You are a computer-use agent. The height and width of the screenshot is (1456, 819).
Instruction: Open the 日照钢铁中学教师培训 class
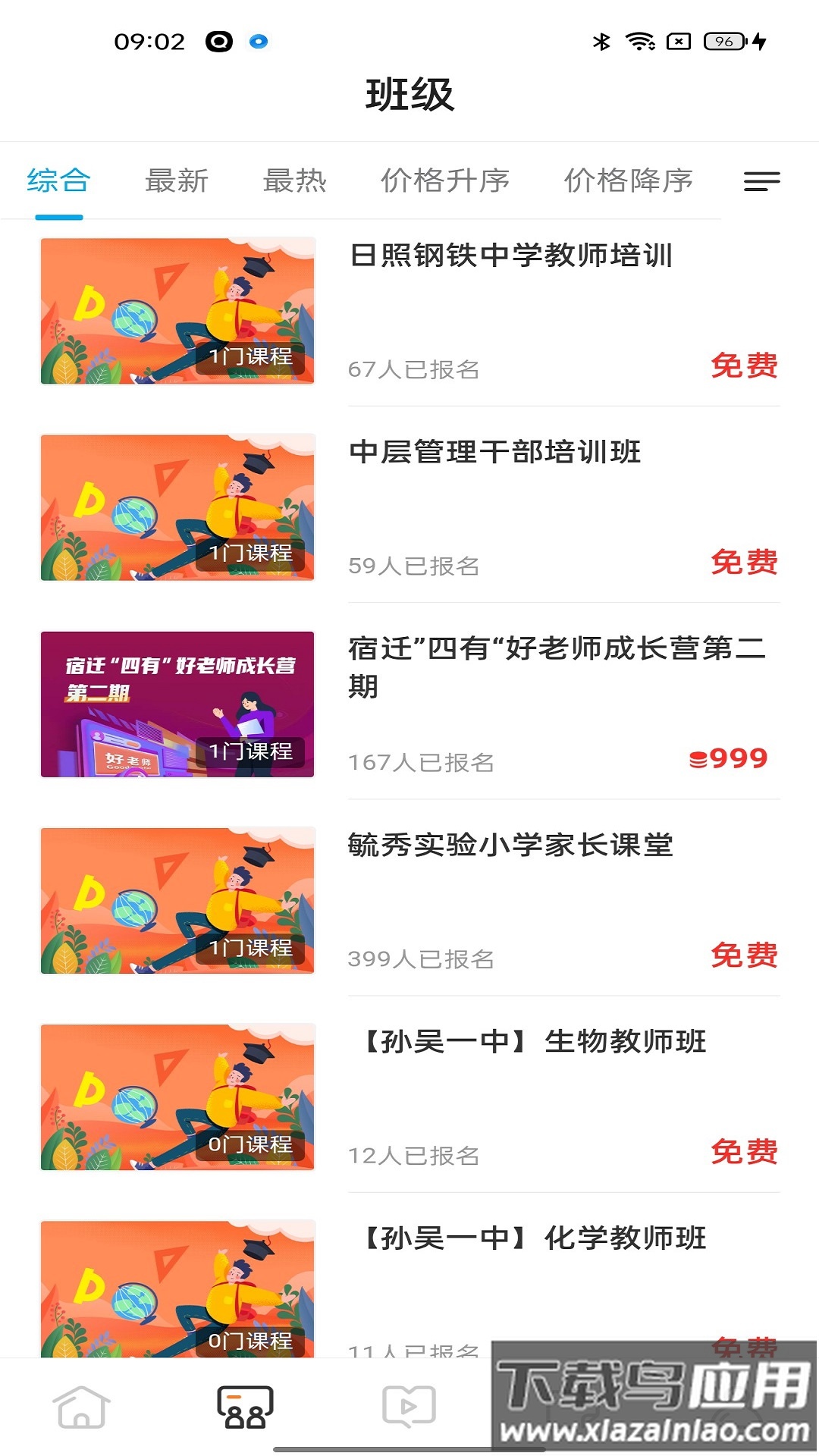(513, 257)
